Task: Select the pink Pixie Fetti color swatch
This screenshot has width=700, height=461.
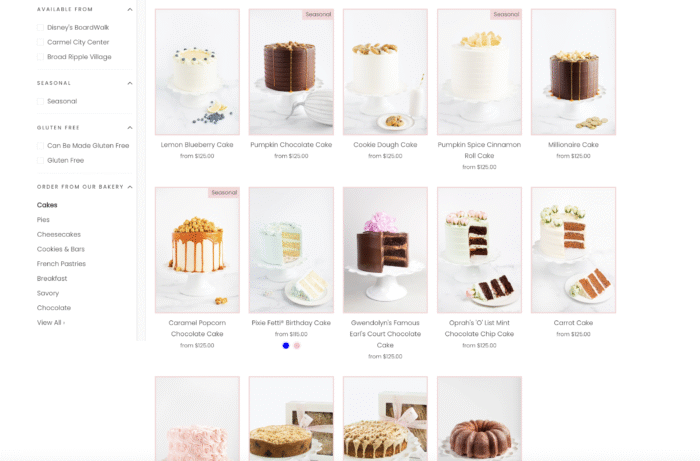Action: (297, 346)
